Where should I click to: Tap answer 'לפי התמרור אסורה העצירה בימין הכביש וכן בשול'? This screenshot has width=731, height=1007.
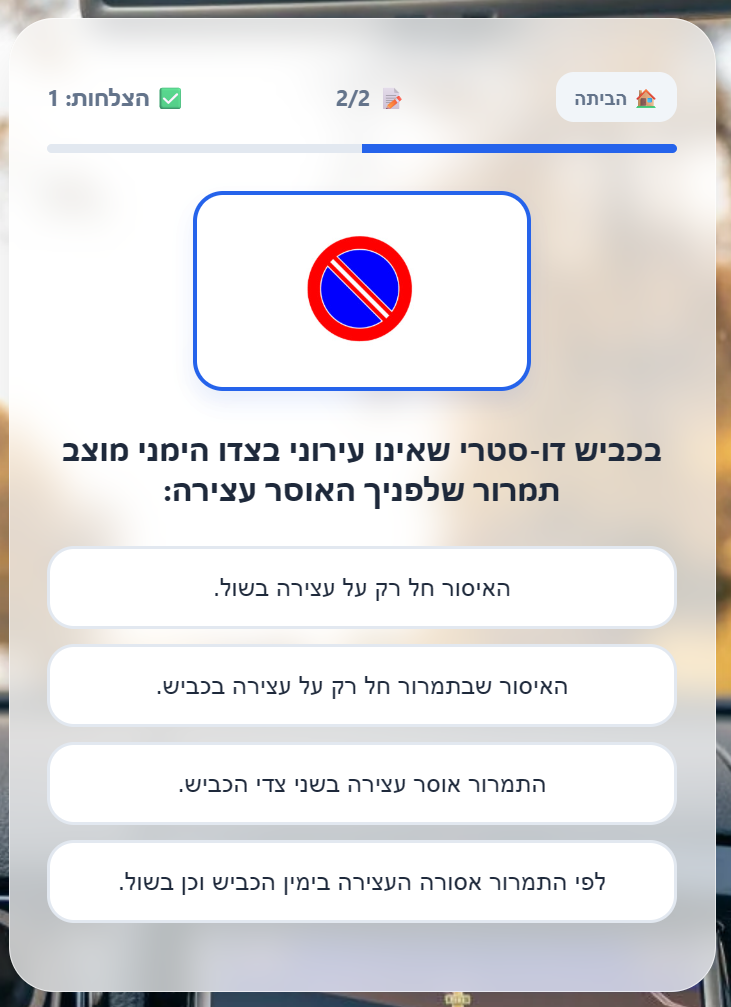pyautogui.click(x=362, y=882)
